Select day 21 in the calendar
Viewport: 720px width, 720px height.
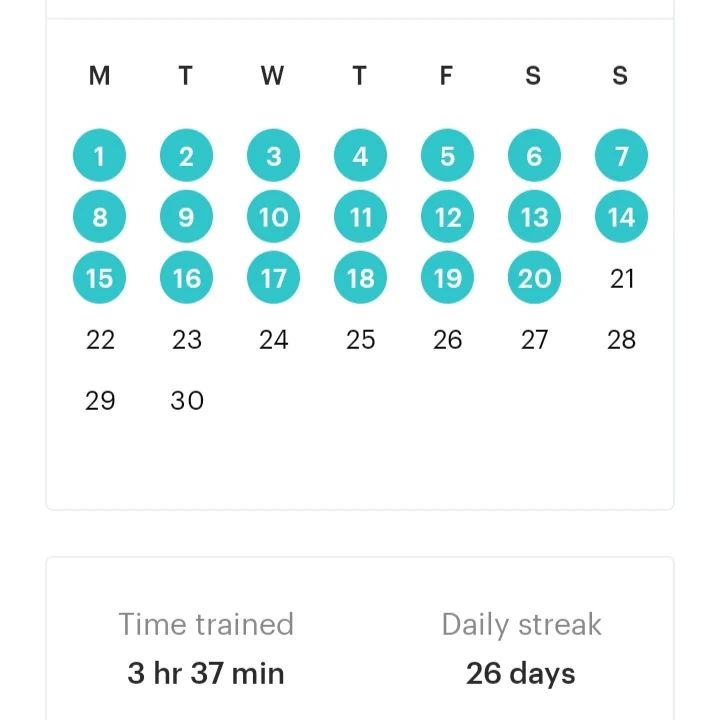621,278
